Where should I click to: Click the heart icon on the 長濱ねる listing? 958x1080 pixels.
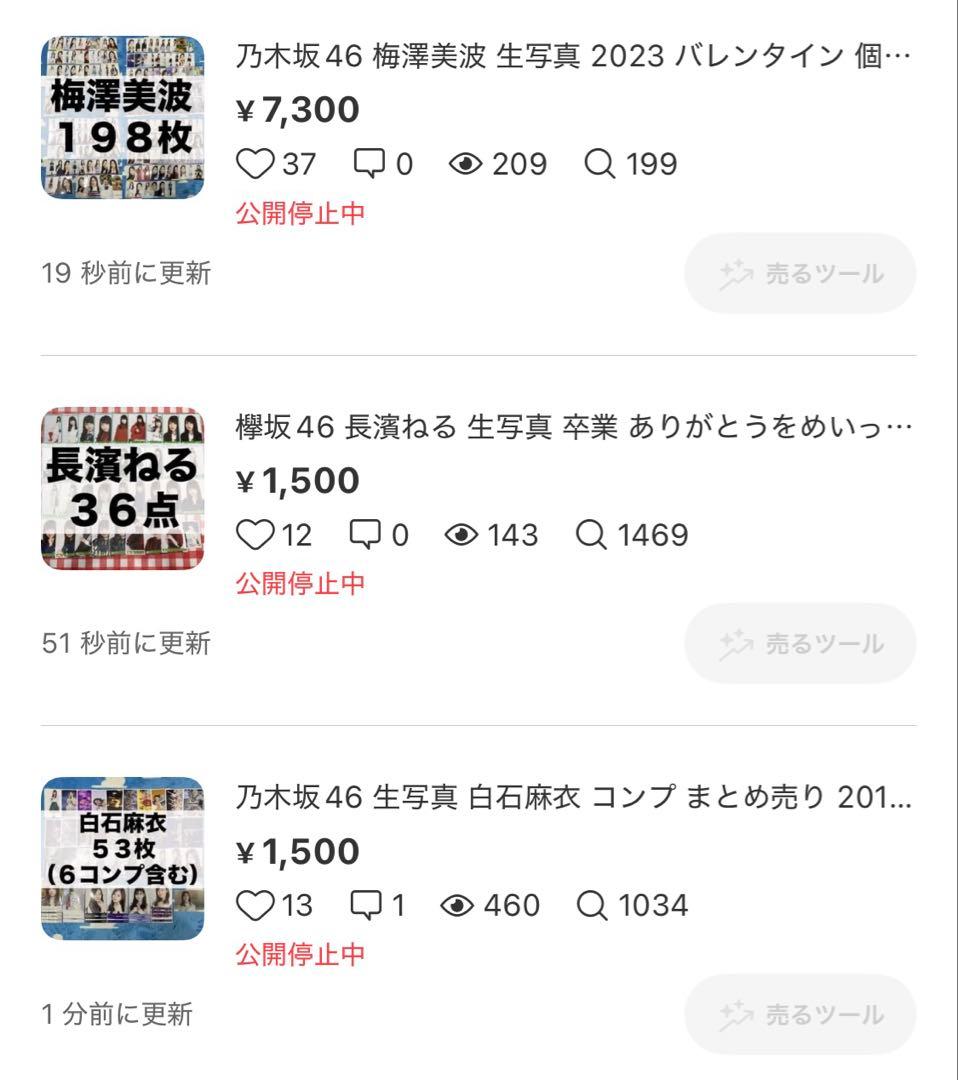(258, 534)
